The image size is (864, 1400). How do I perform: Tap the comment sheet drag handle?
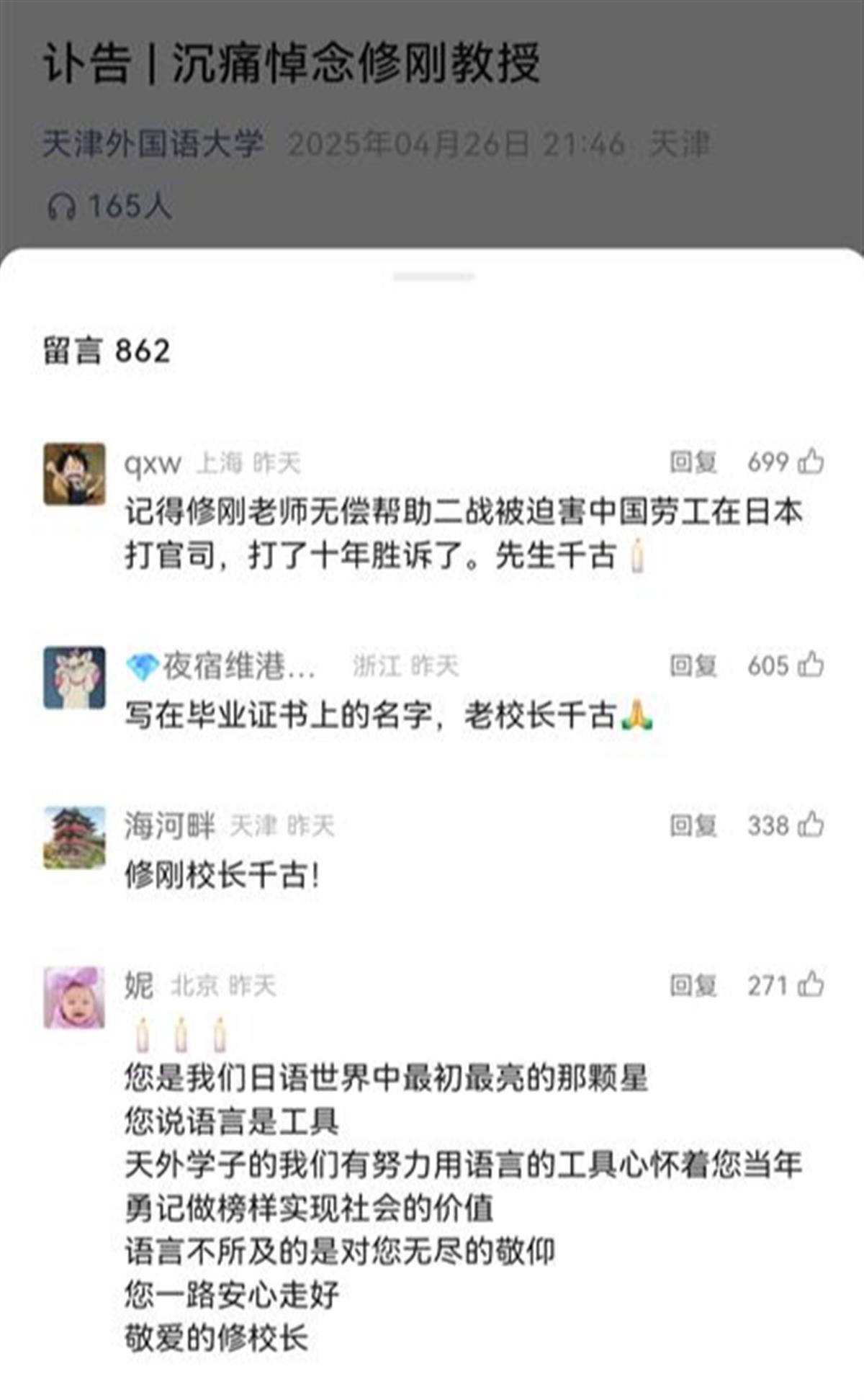click(x=433, y=277)
